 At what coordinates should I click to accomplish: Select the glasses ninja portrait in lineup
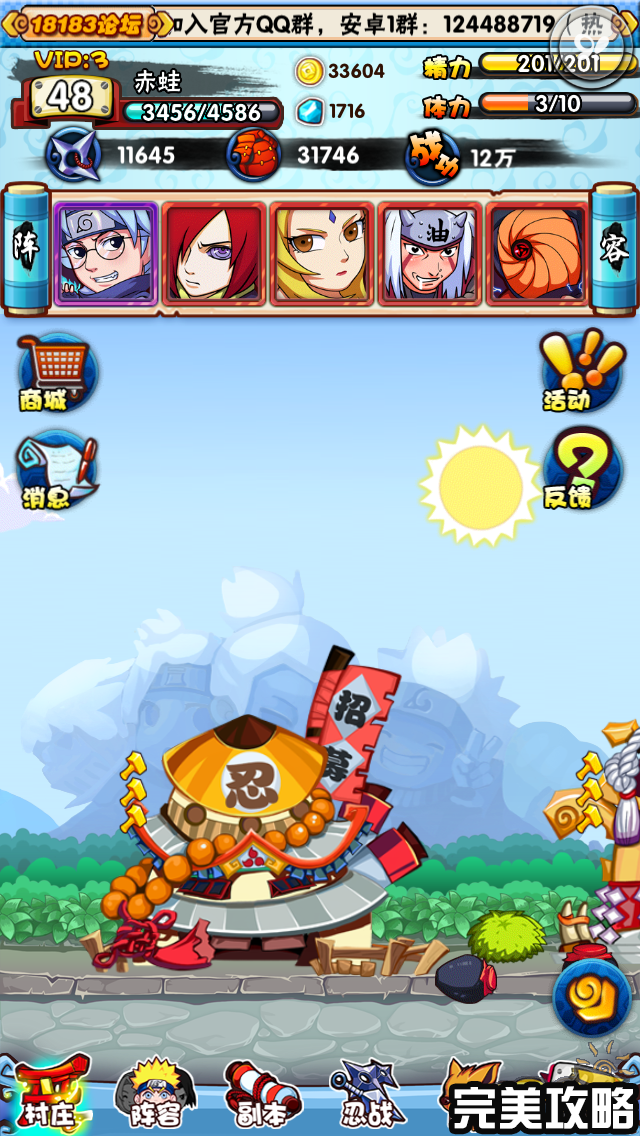(104, 252)
